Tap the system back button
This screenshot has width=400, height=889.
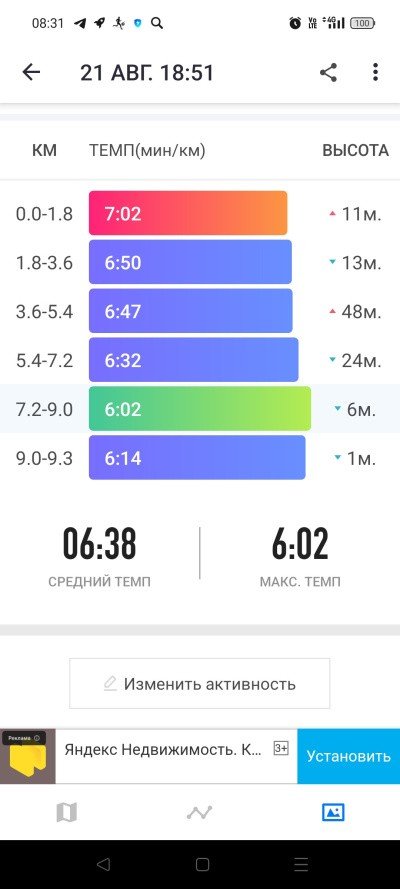click(103, 865)
